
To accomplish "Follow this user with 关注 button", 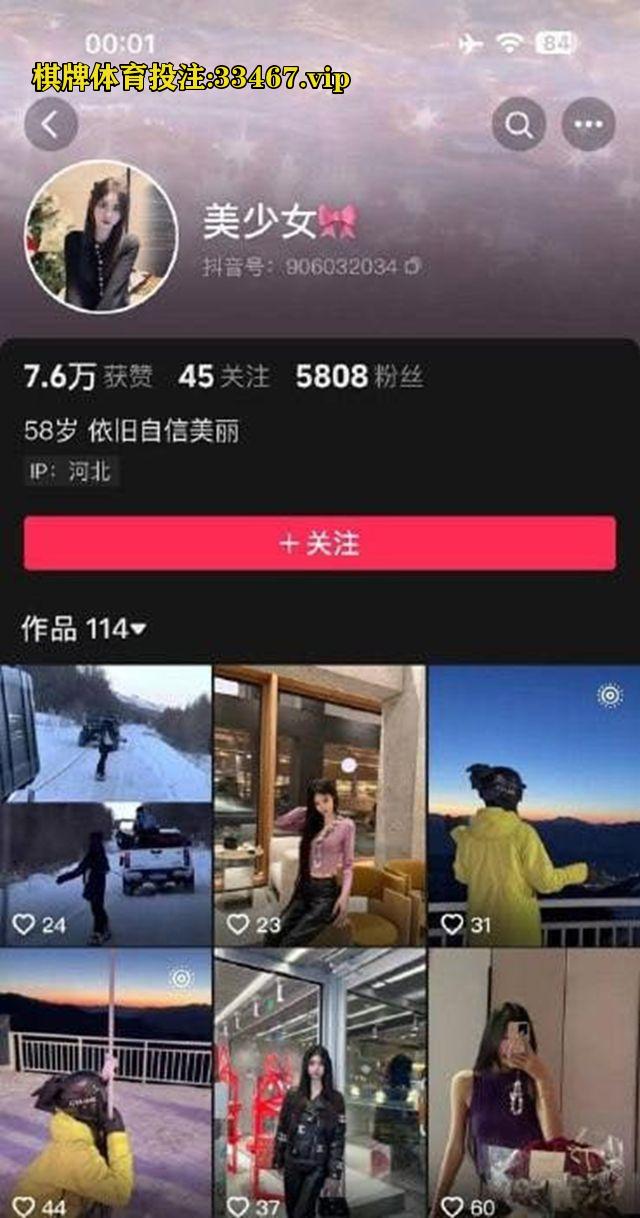I will (320, 544).
